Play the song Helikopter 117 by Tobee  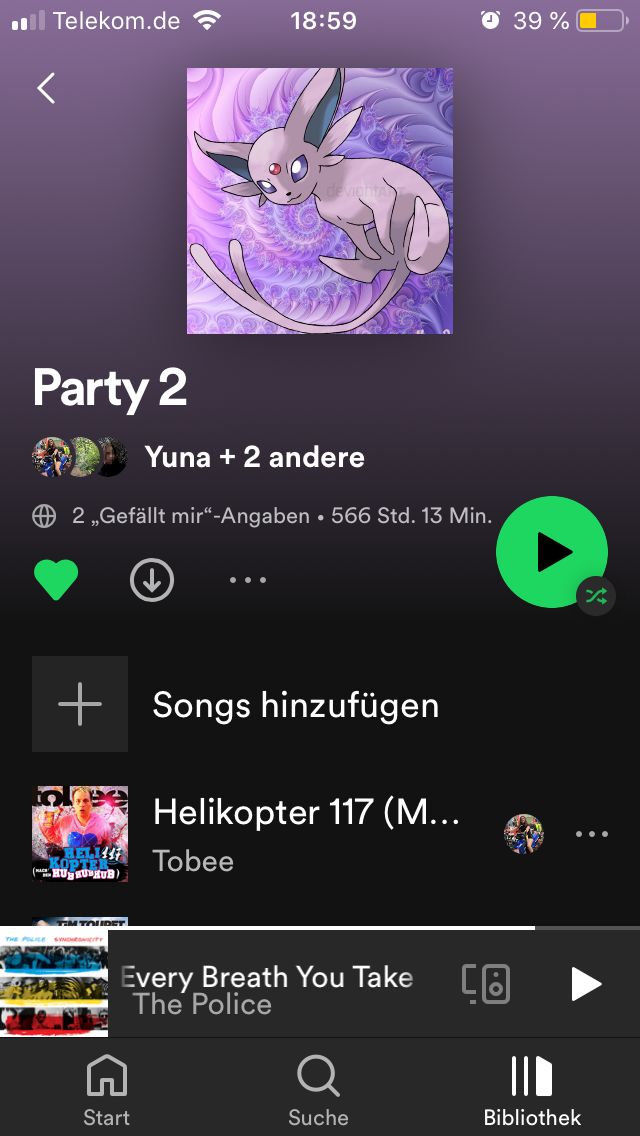pos(305,833)
